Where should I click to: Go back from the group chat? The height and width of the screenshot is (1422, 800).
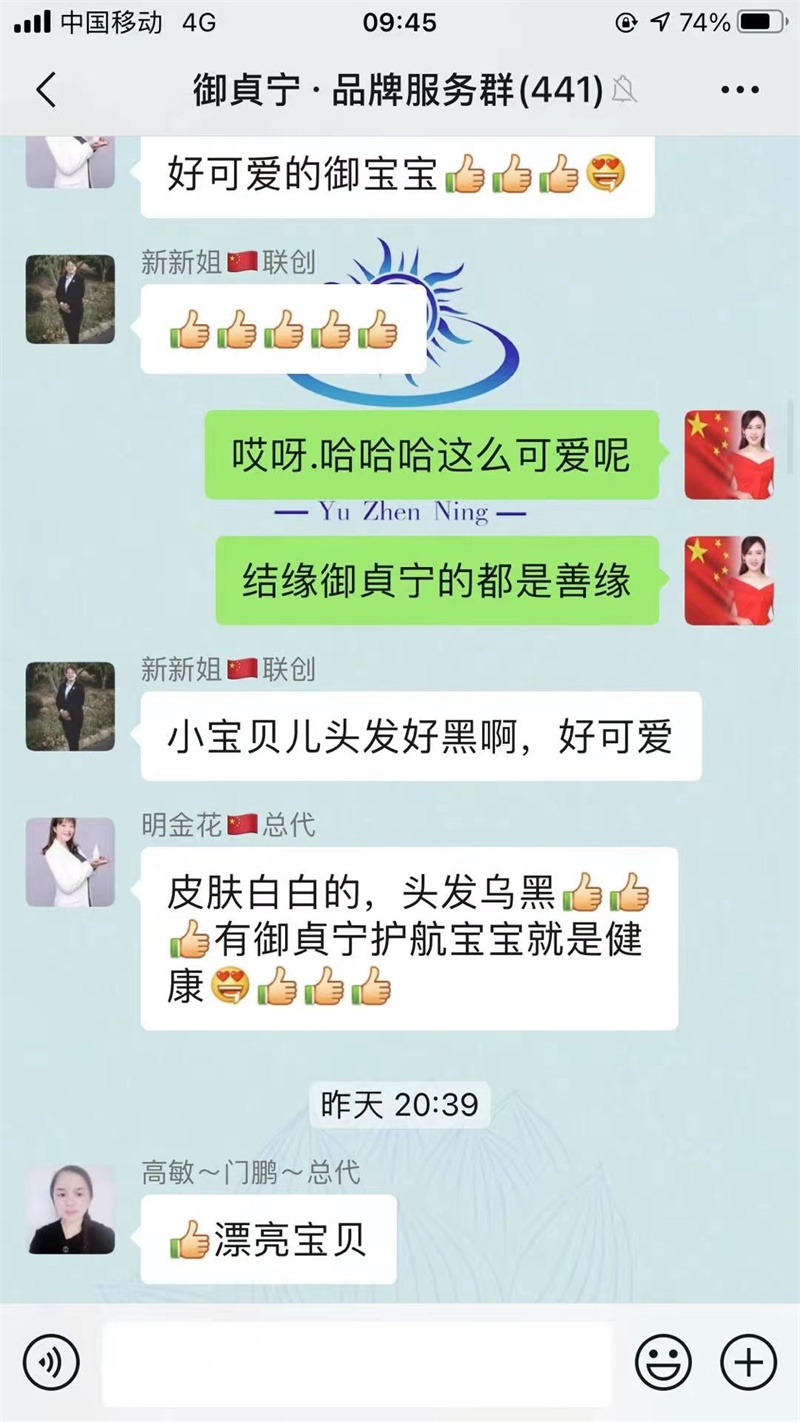pos(46,91)
